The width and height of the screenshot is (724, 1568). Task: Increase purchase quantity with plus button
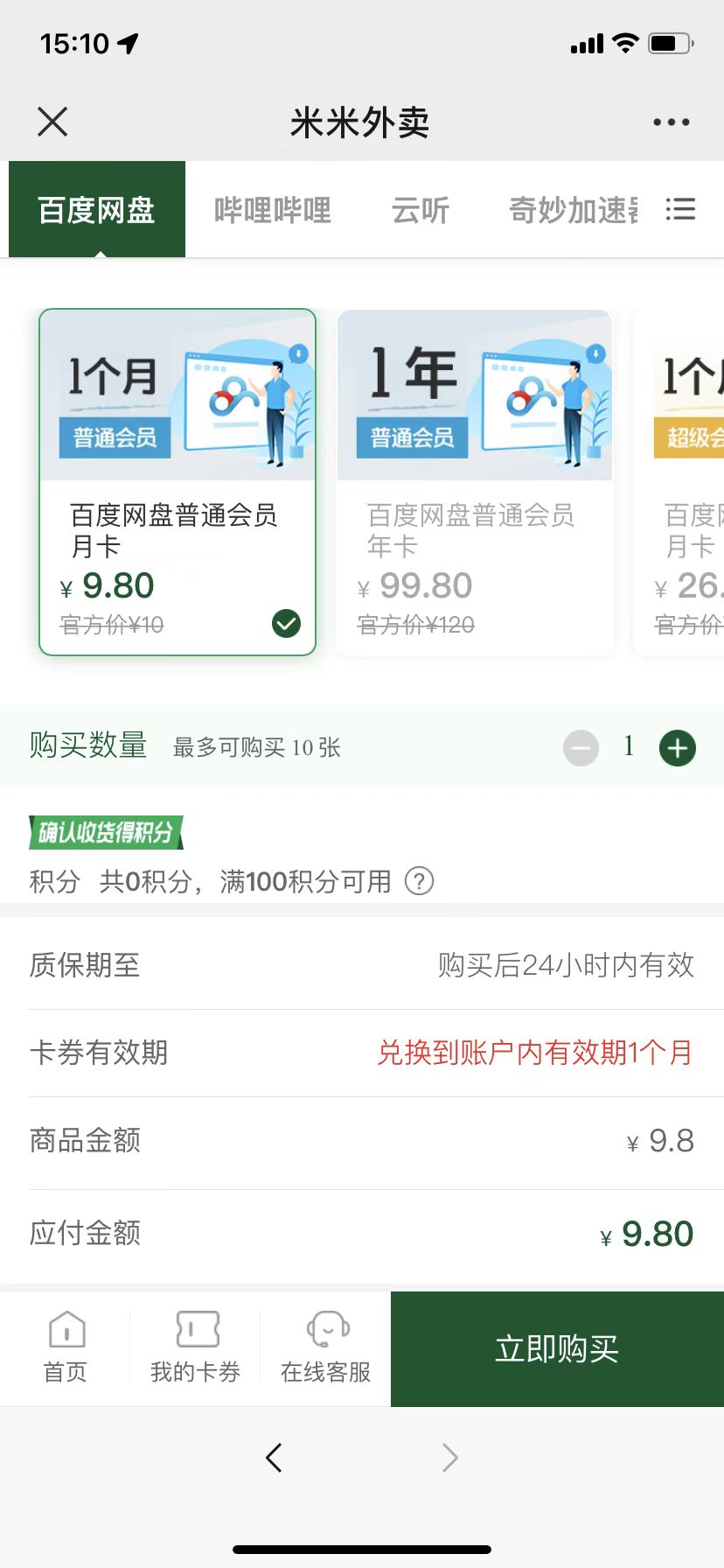[677, 748]
